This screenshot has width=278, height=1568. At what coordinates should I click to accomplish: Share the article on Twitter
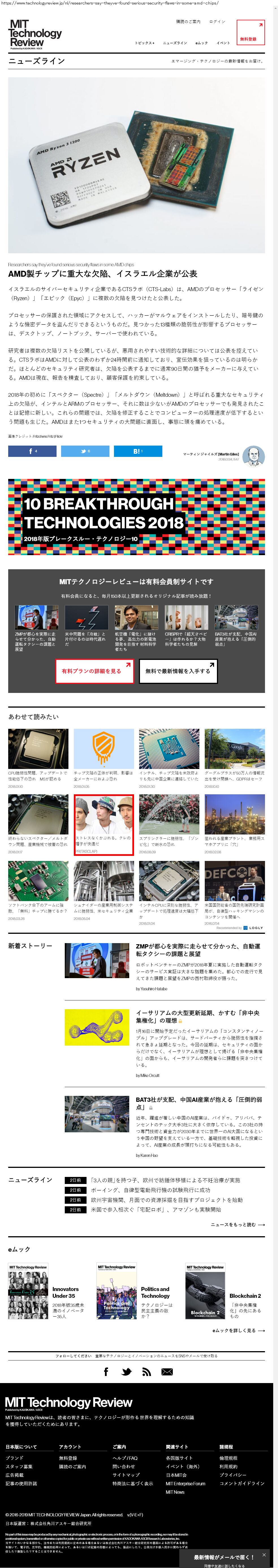click(x=85, y=451)
